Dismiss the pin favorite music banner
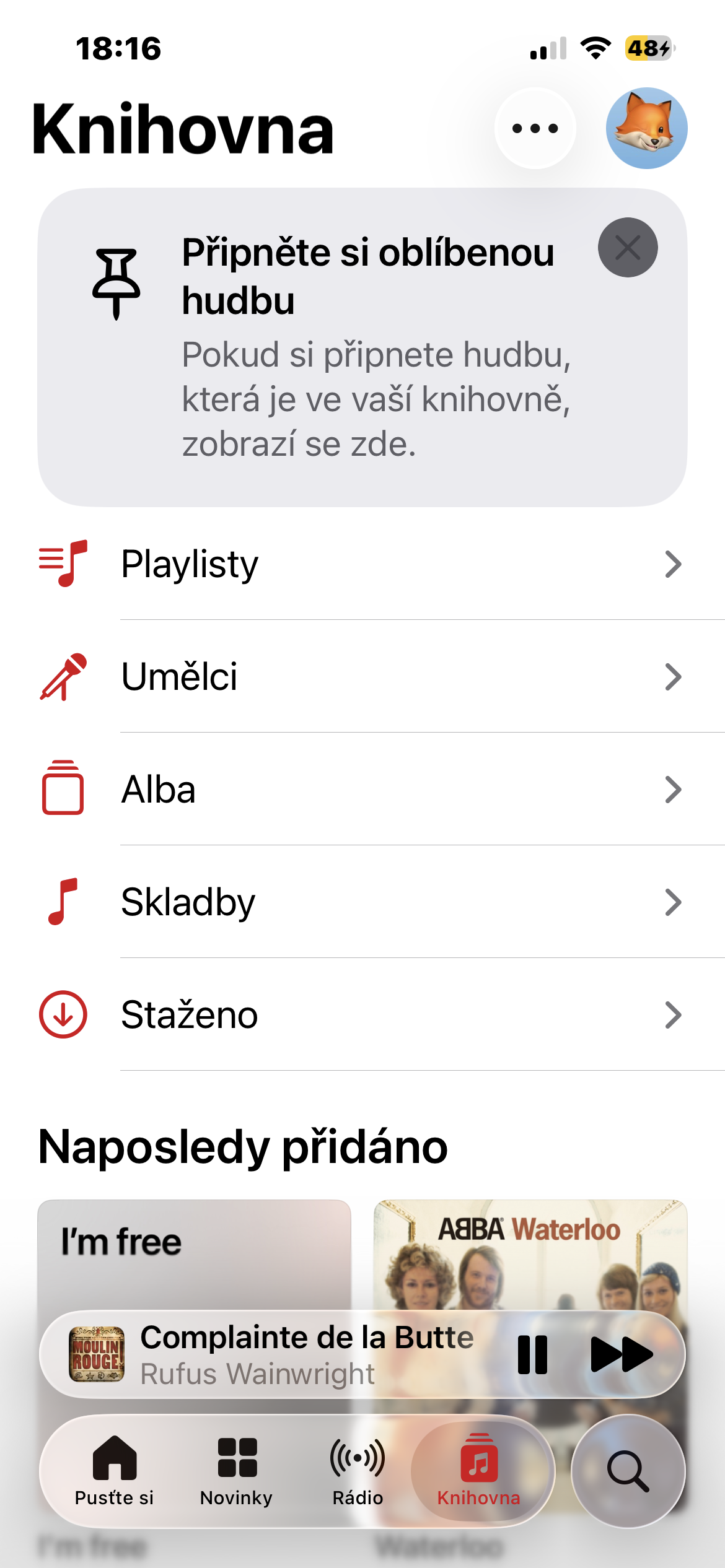Image resolution: width=725 pixels, height=1568 pixels. [x=627, y=248]
